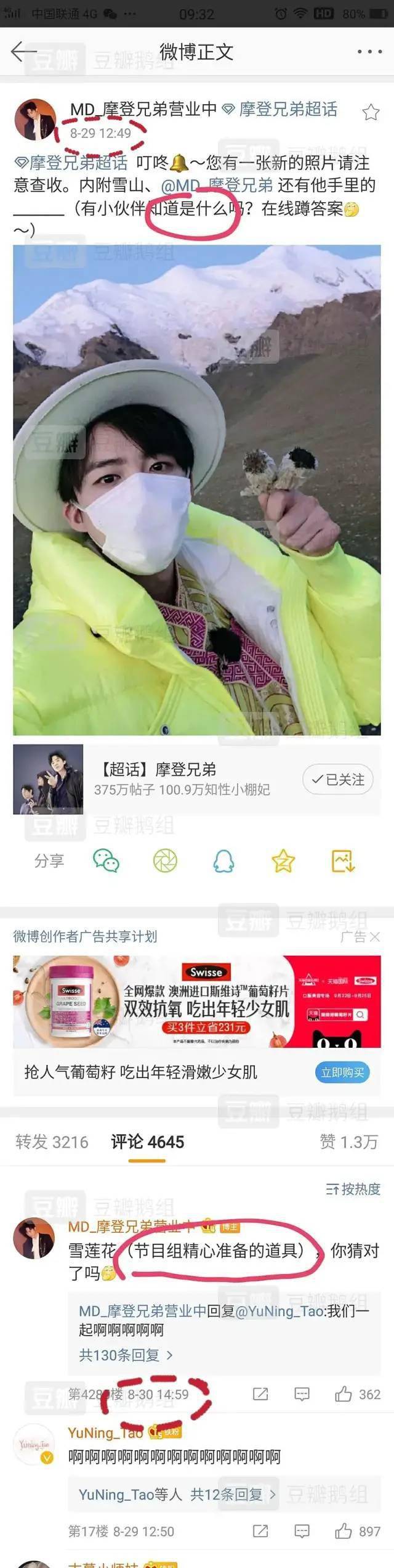
Task: Tap the 已关注 follow button
Action: (x=337, y=780)
